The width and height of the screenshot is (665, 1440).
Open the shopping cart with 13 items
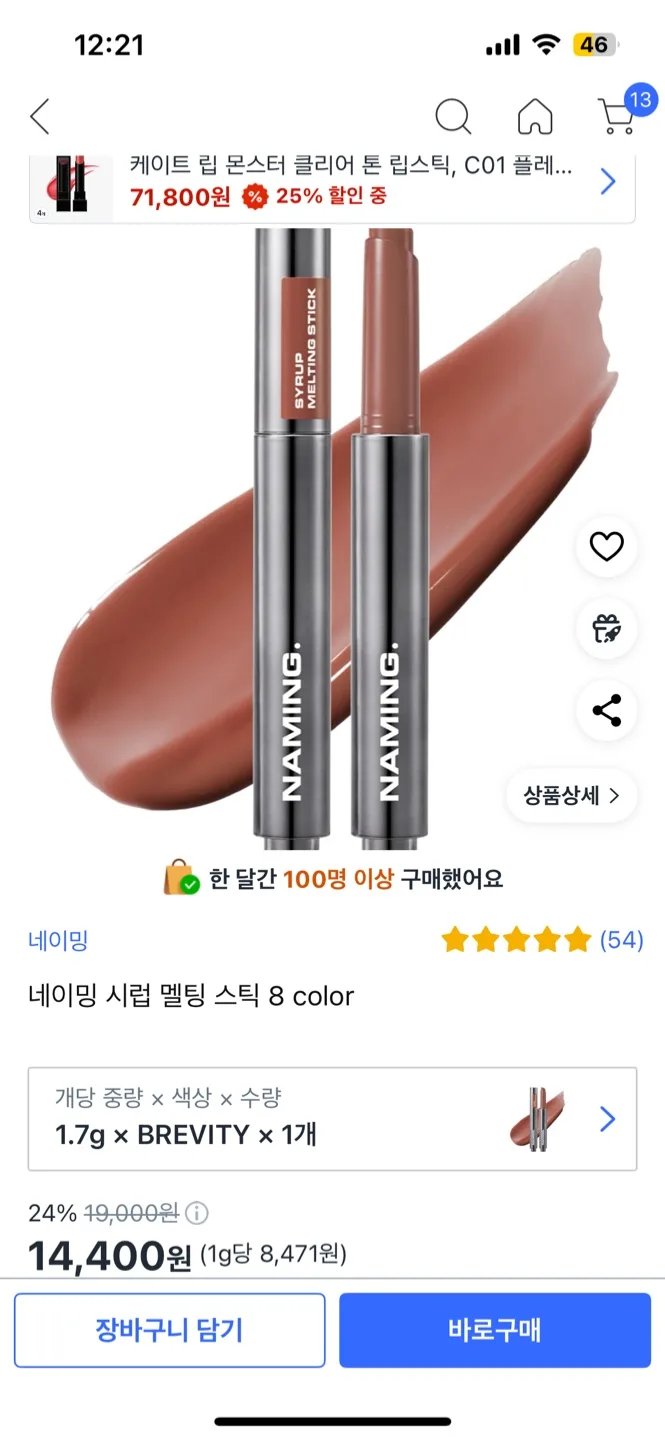(x=618, y=115)
